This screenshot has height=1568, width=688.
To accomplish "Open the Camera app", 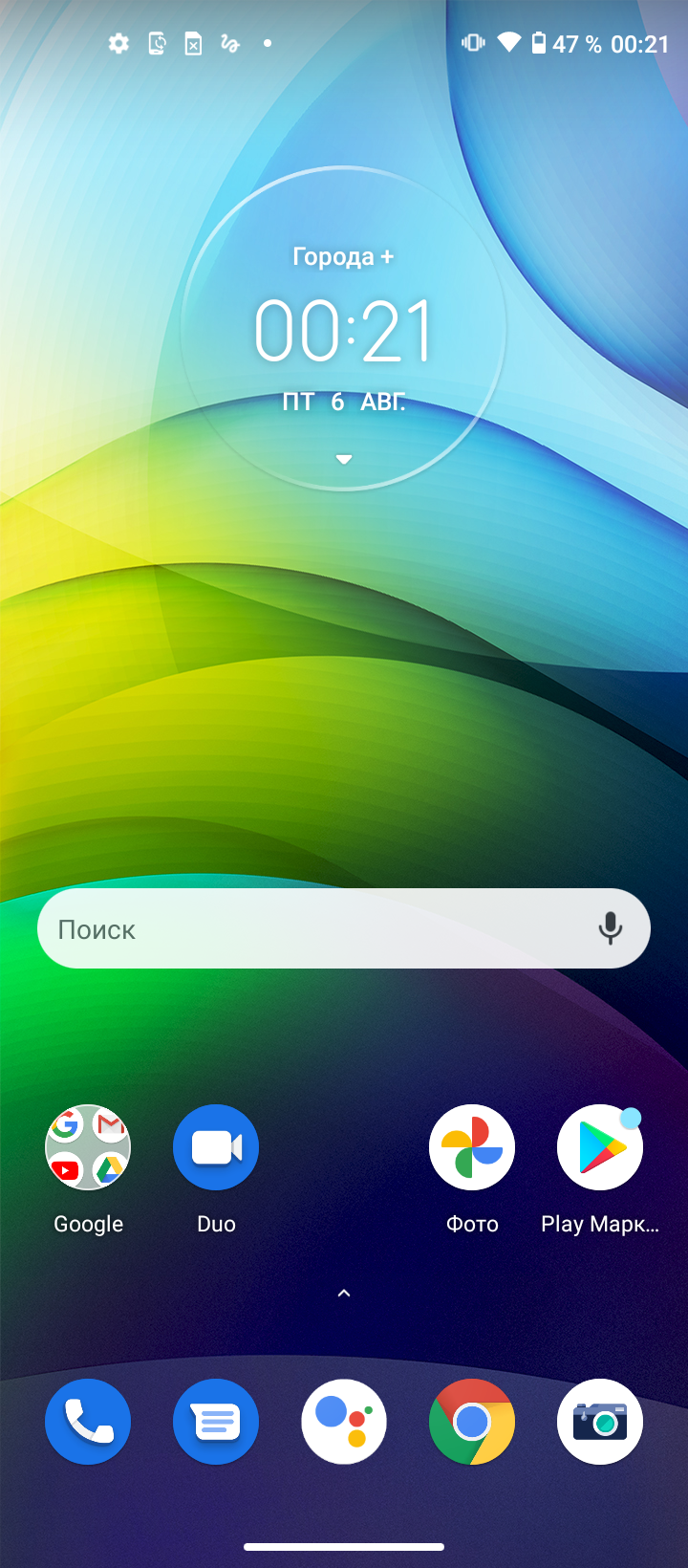I will [x=600, y=1422].
